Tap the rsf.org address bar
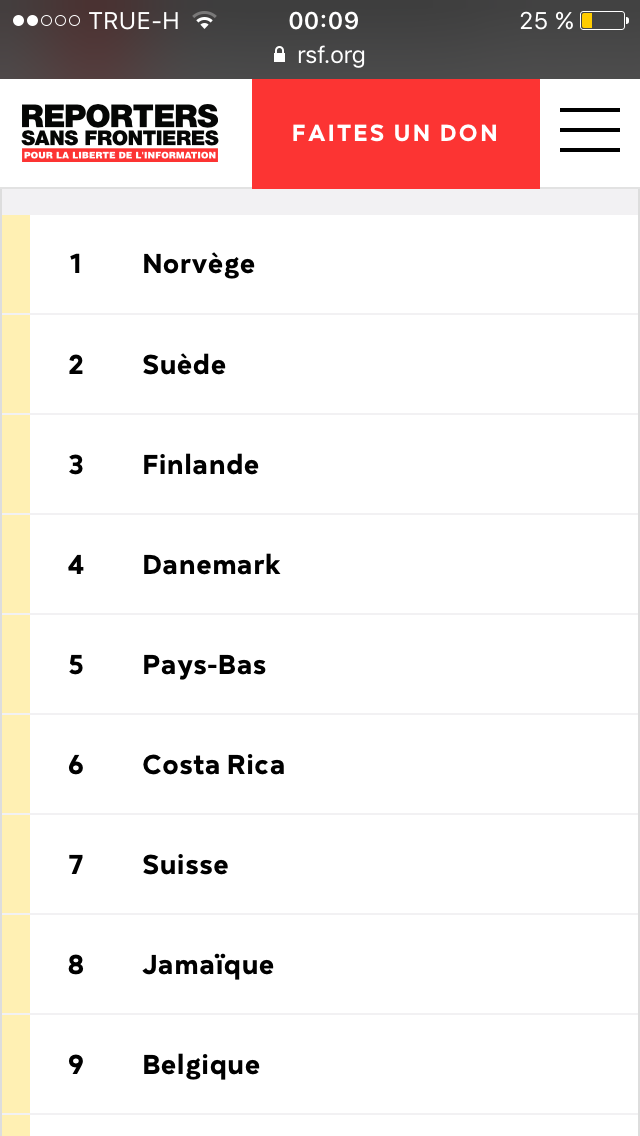The image size is (640, 1136). 320,55
